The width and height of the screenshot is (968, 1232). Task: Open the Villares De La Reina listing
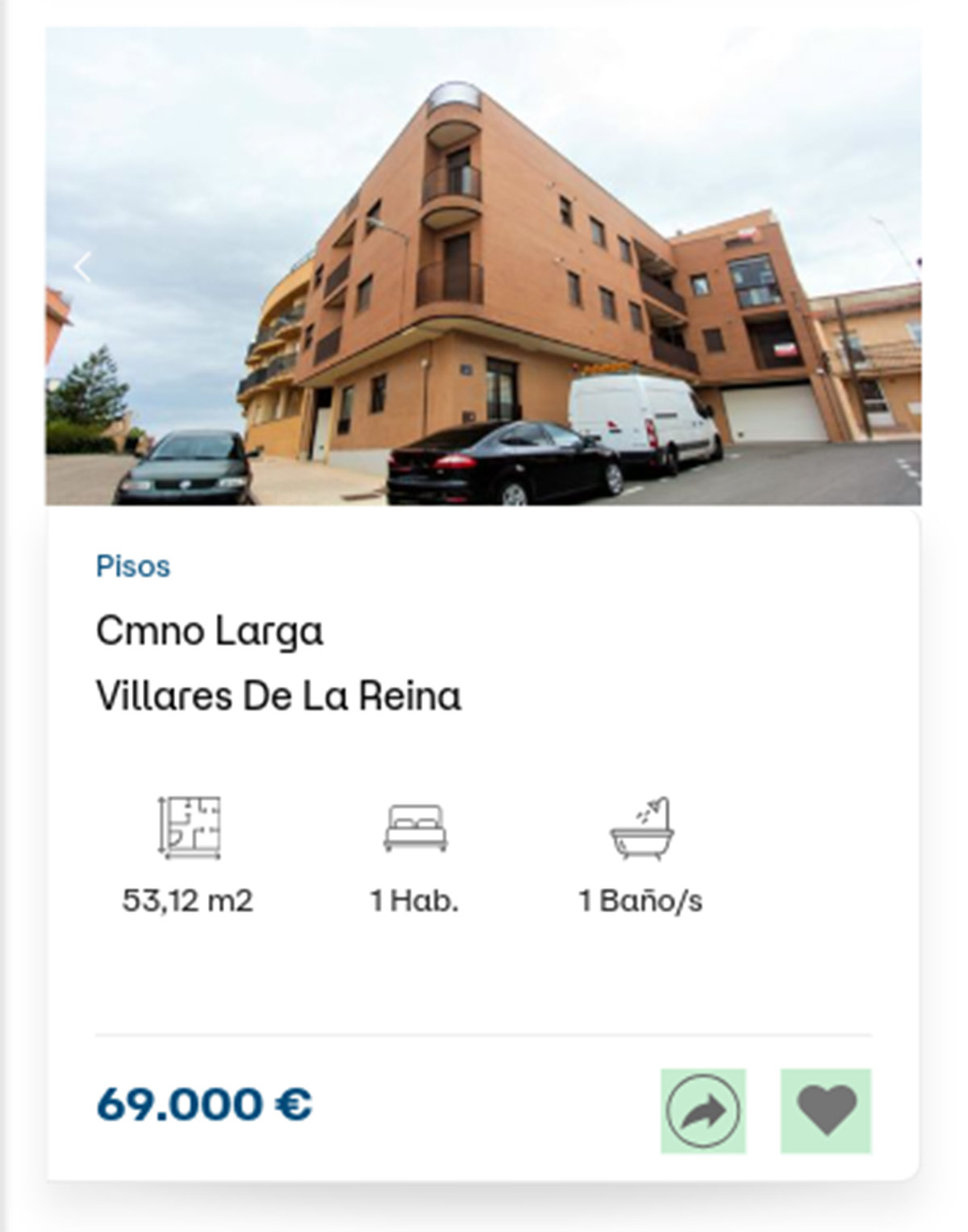point(277,695)
